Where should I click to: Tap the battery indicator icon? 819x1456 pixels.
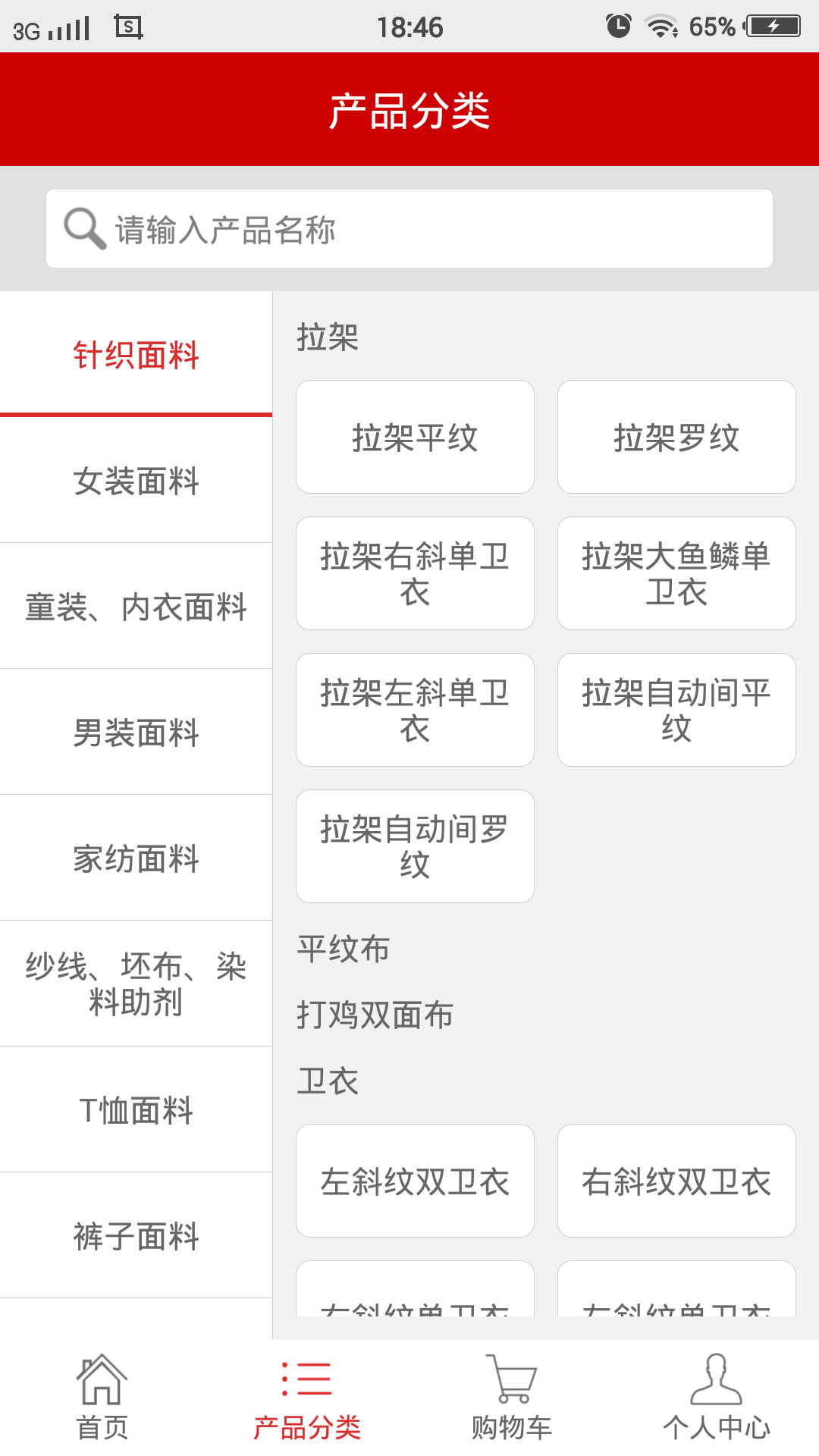[x=772, y=25]
